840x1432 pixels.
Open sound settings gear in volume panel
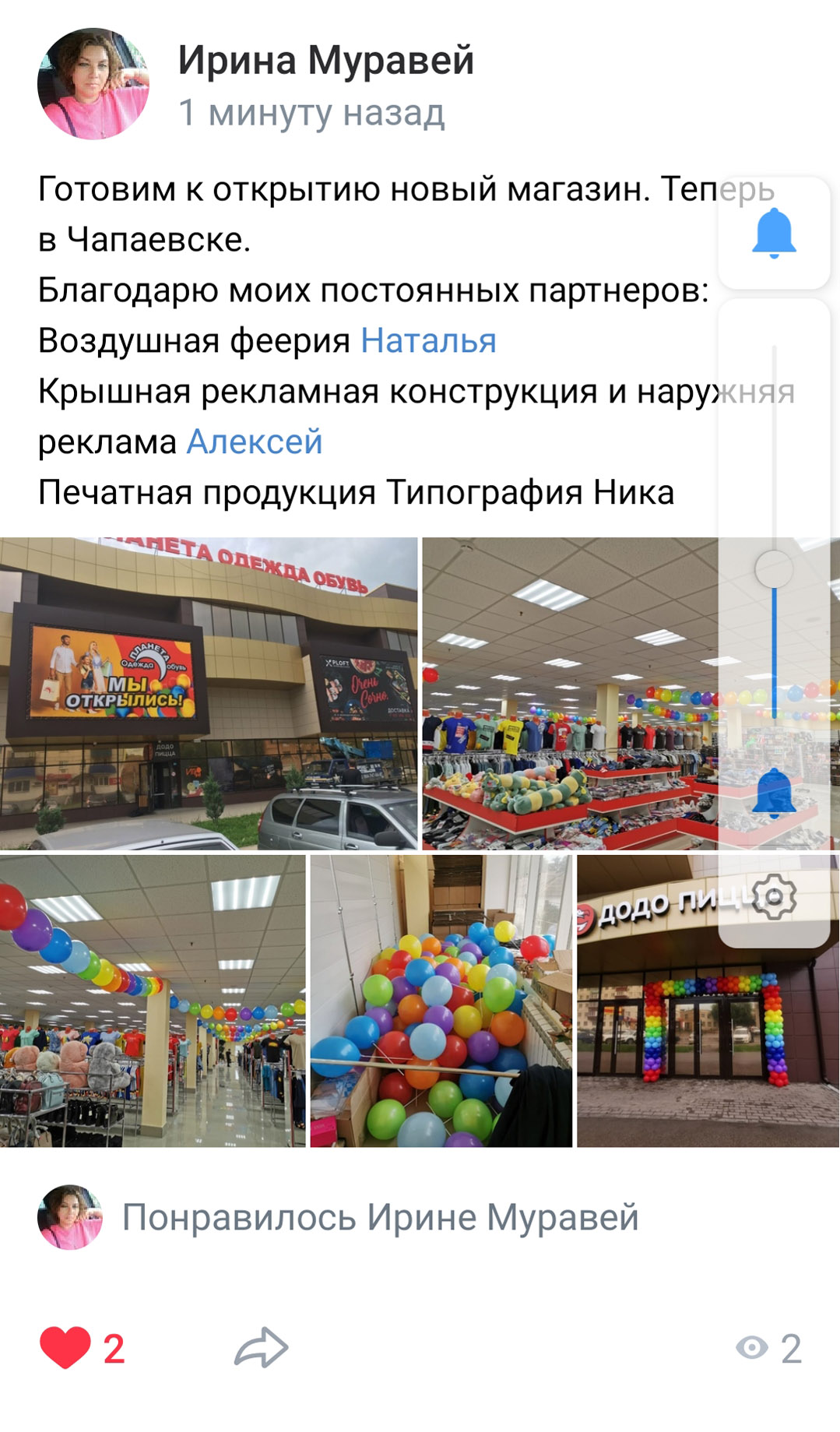[774, 897]
